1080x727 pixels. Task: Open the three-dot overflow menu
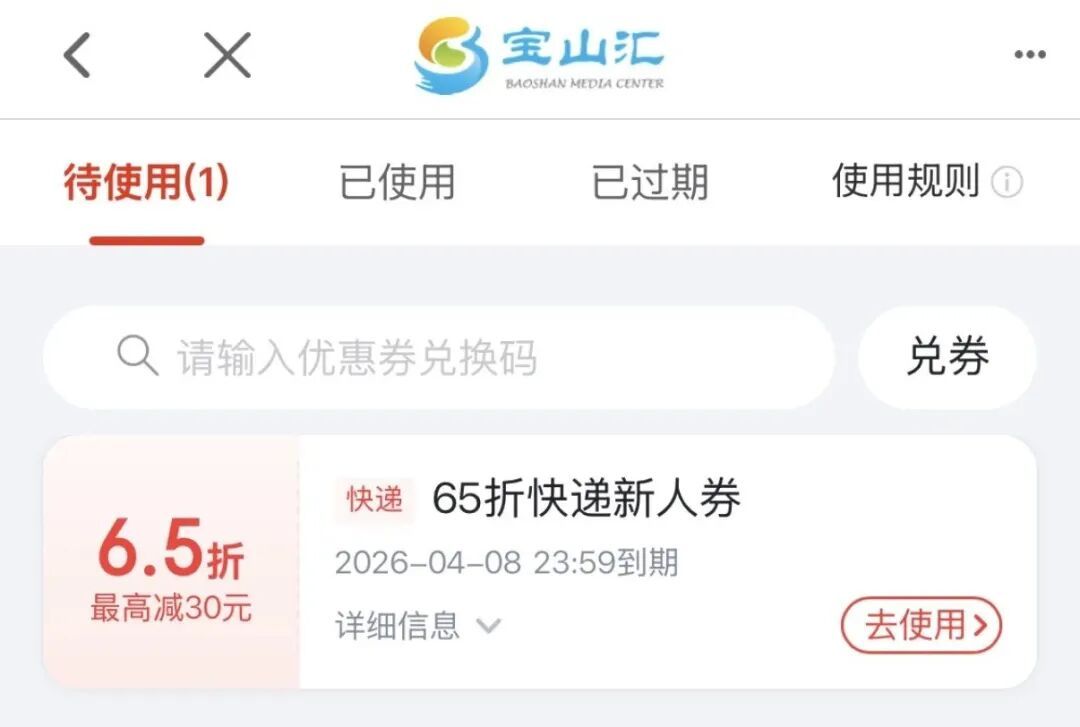coord(1029,55)
